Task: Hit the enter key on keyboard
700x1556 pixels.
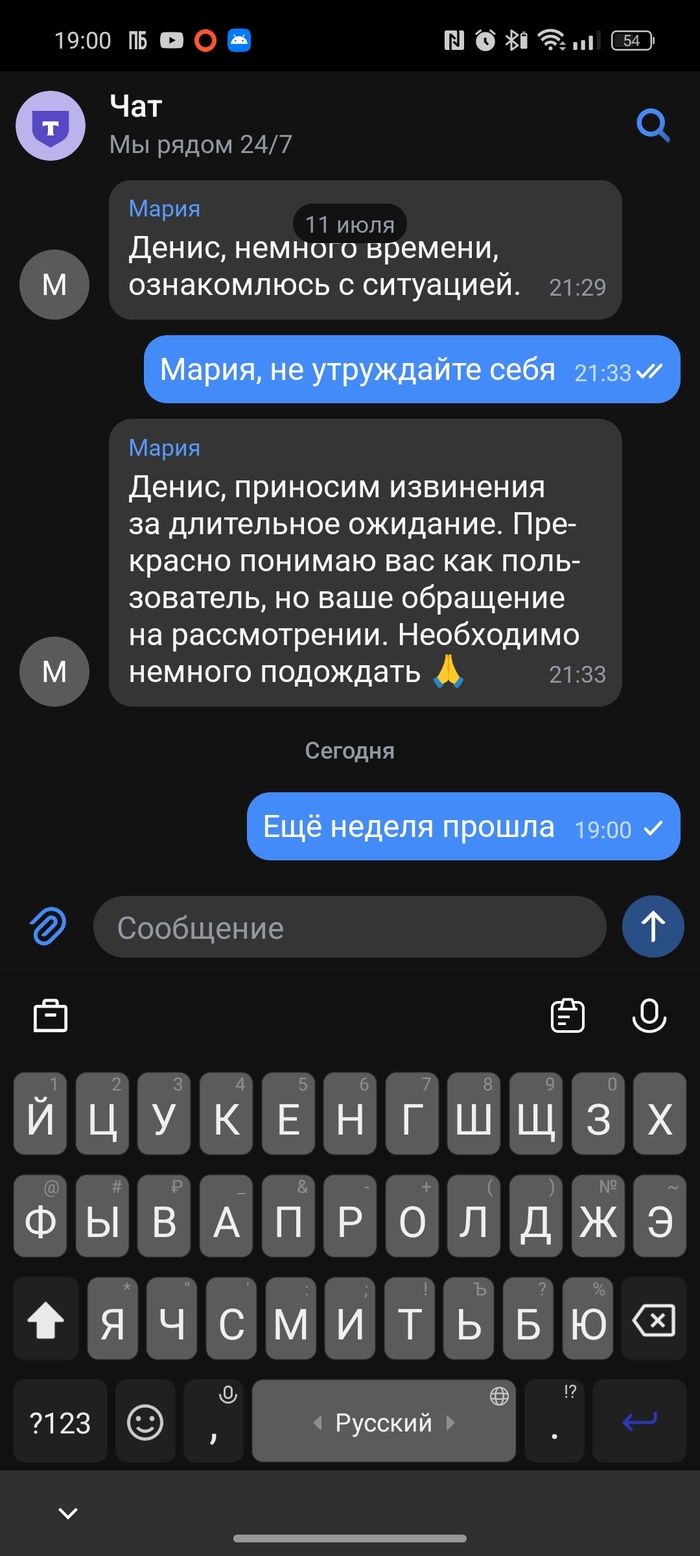Action: click(640, 1422)
